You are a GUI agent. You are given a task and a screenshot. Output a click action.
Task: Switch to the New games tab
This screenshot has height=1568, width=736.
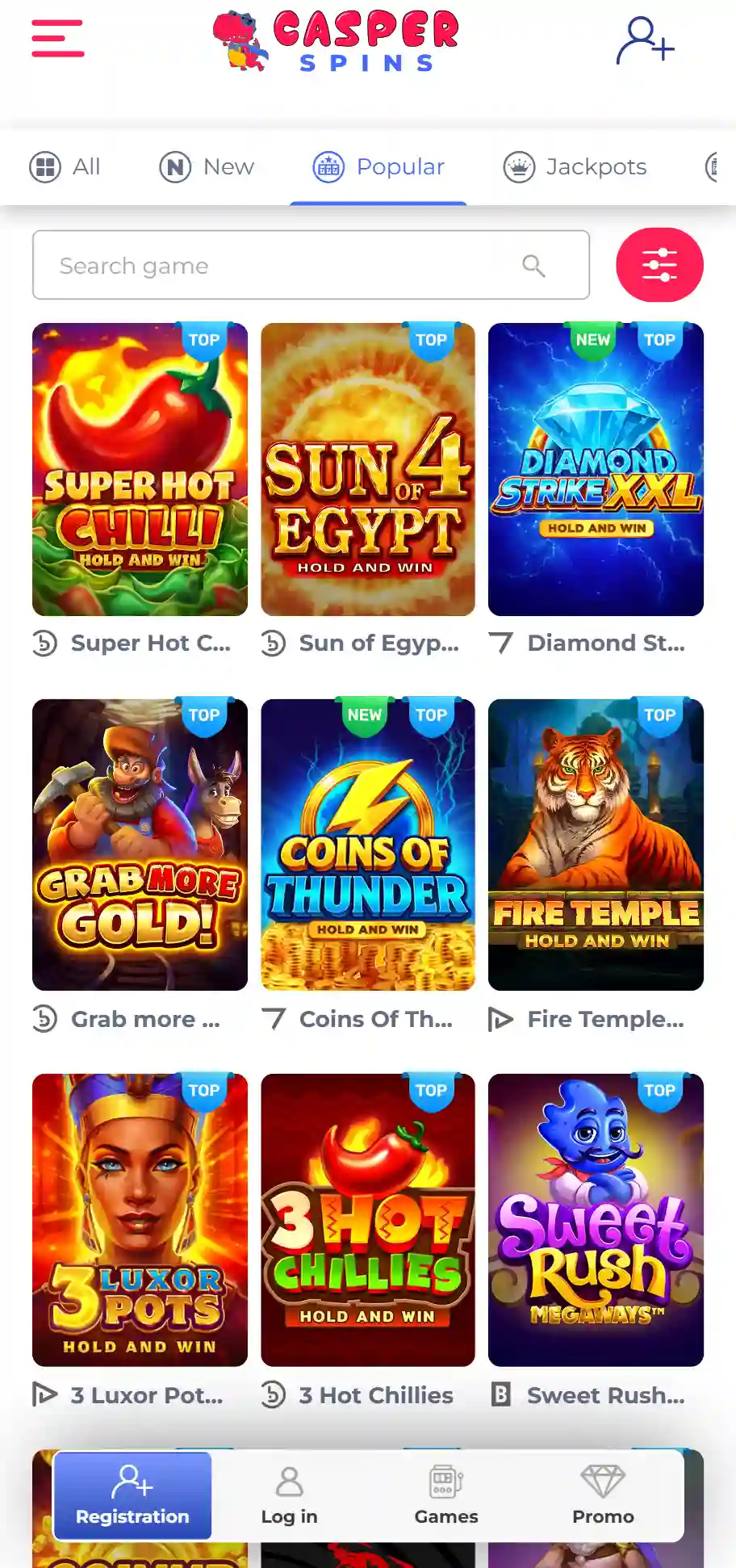pos(207,167)
